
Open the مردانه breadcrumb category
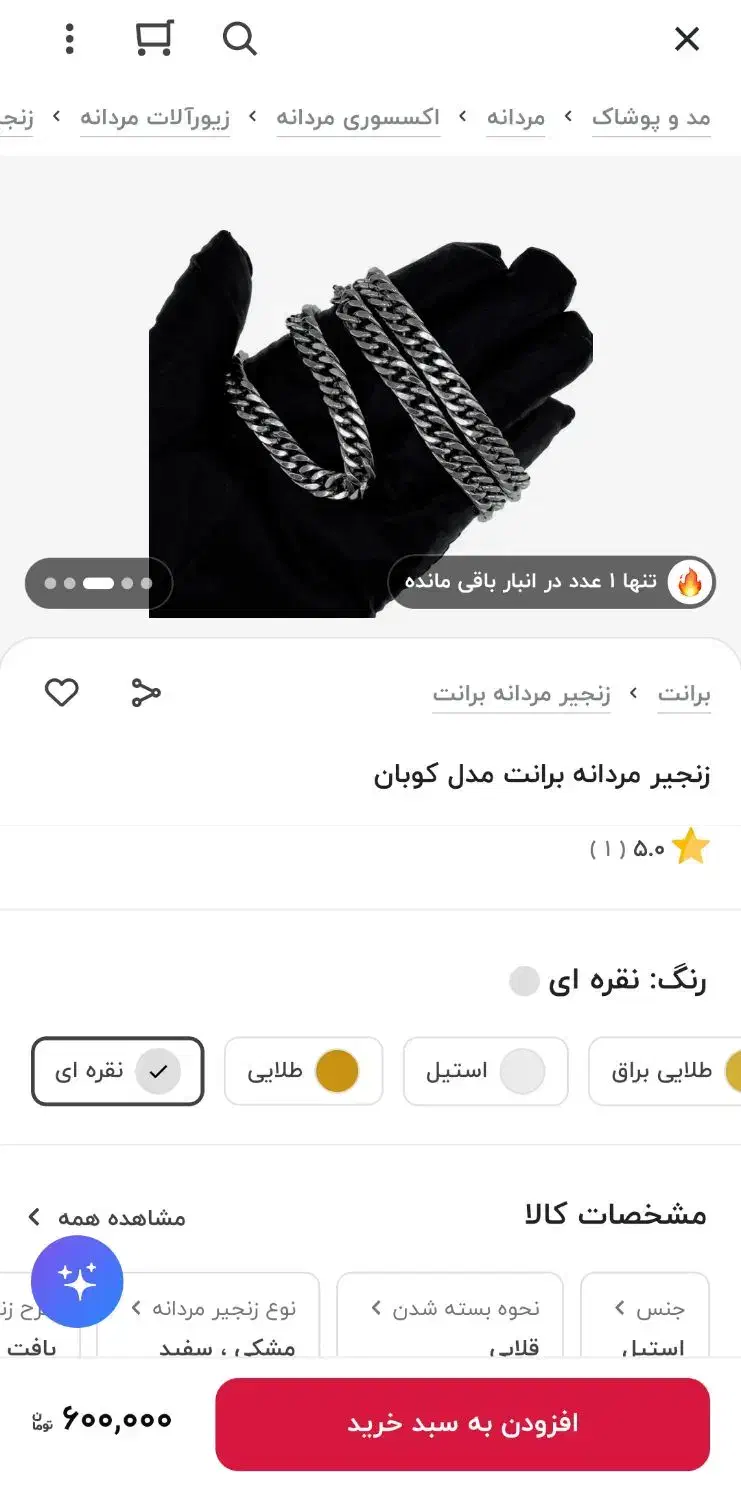tap(515, 116)
